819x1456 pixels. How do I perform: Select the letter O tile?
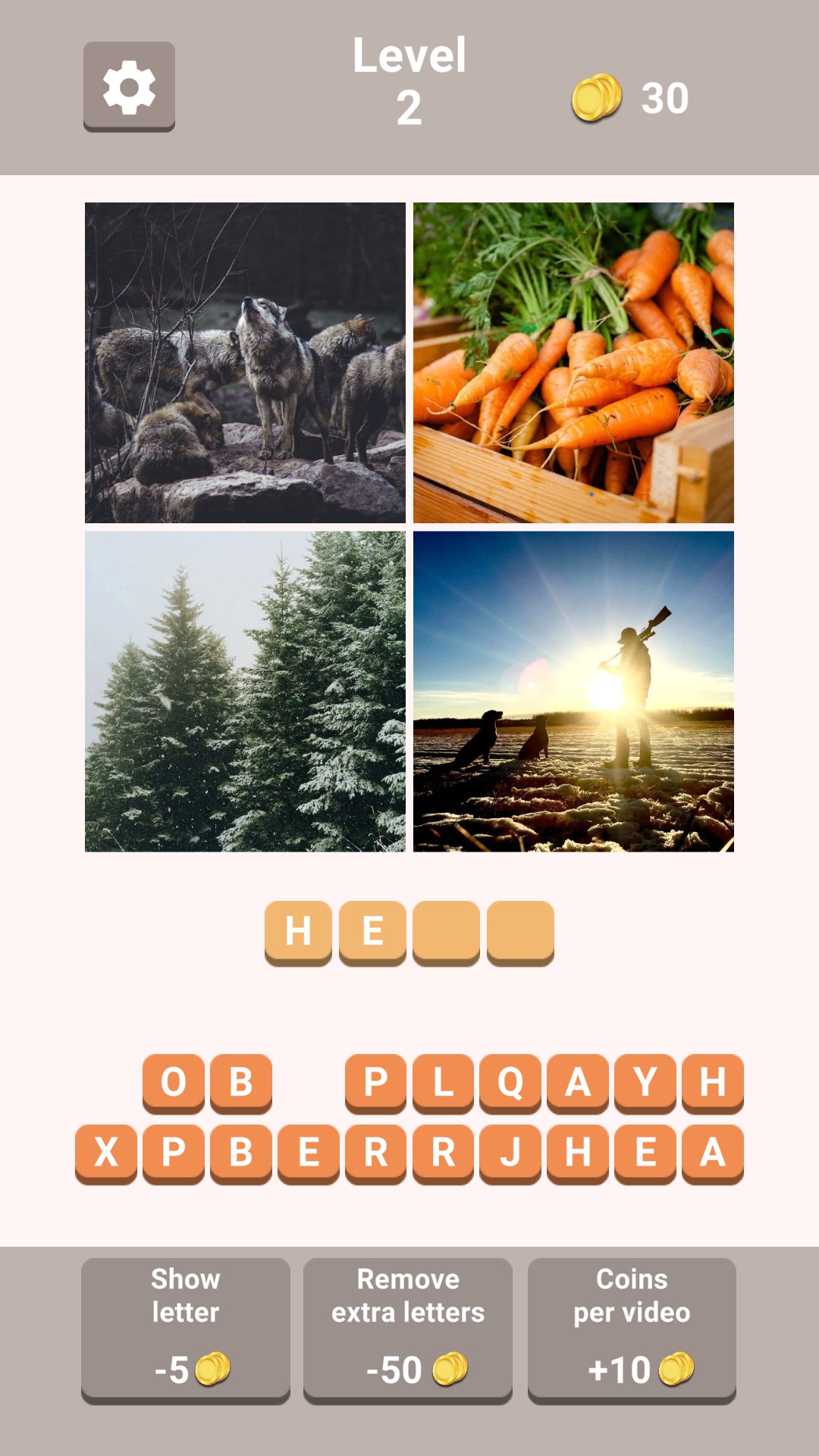(x=174, y=1082)
